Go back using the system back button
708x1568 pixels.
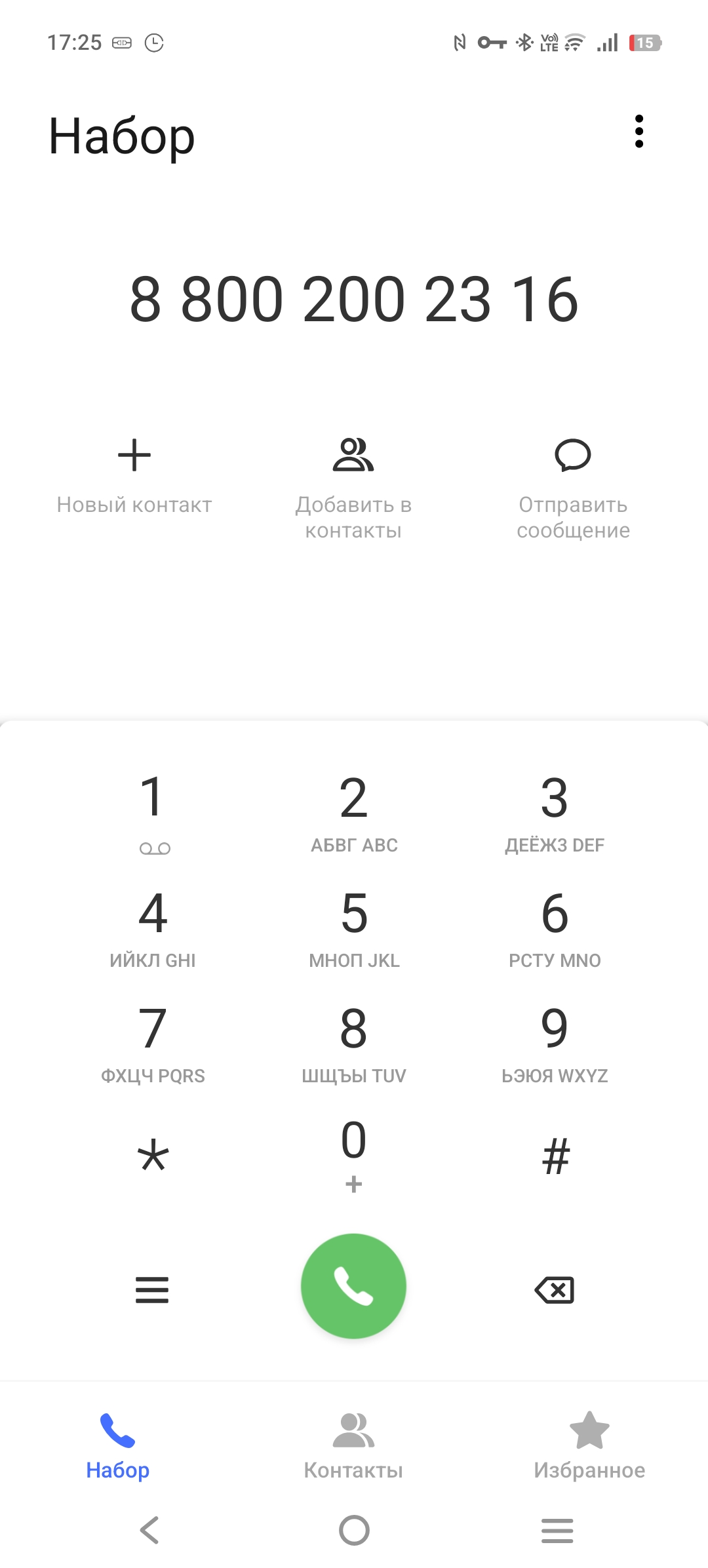(149, 1530)
